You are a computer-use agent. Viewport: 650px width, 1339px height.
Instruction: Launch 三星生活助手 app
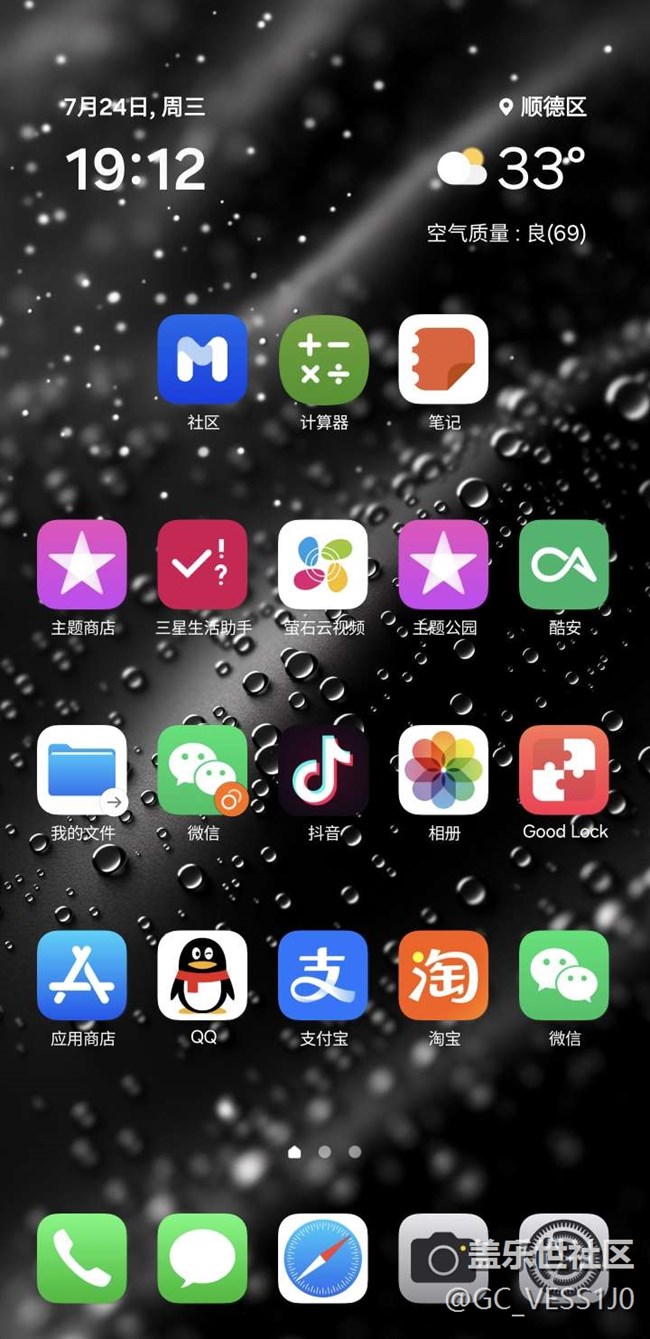click(203, 565)
